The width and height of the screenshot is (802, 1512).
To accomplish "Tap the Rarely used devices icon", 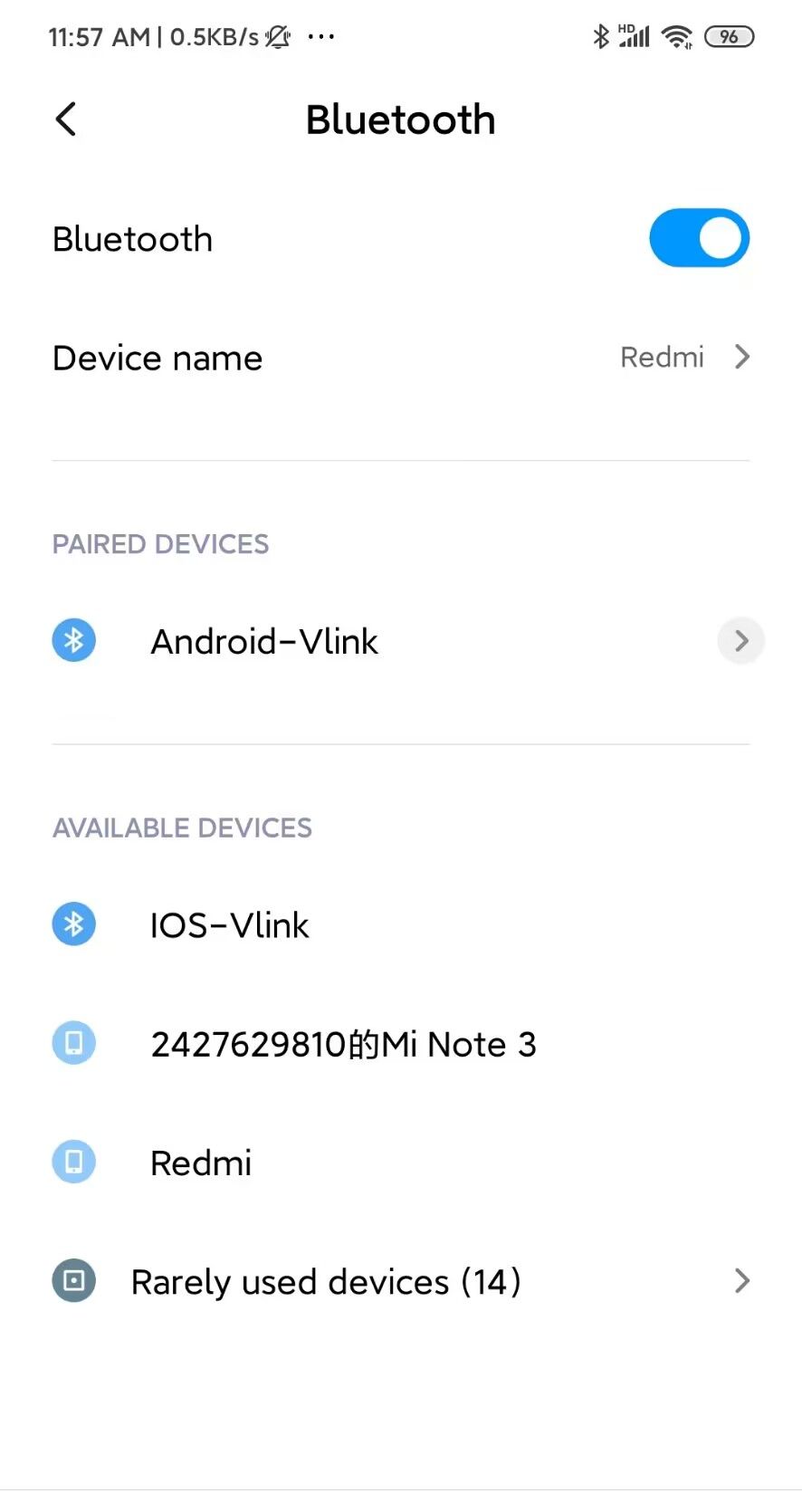I will (x=73, y=1280).
